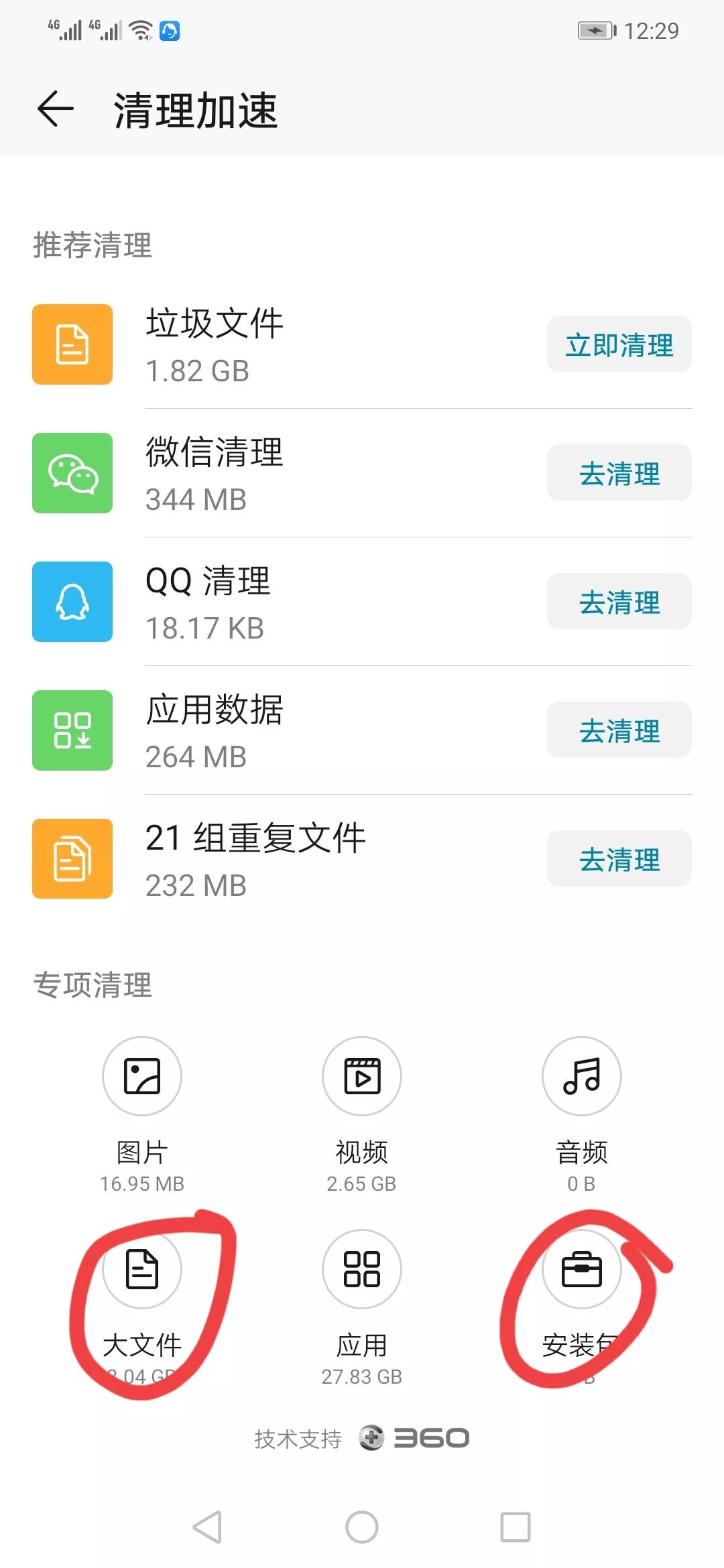Screen dimensions: 724x1568
Task: Open 视频 special cleanup
Action: [362, 1076]
